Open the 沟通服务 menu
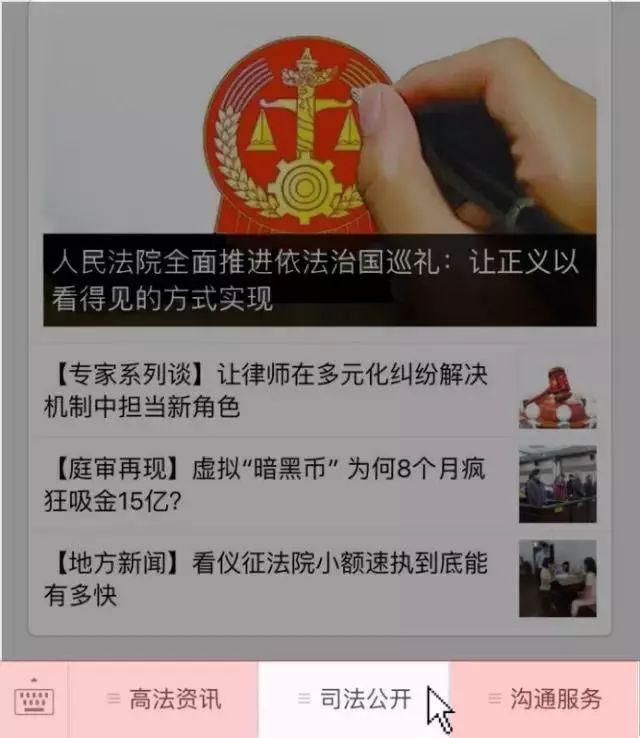The image size is (640, 738). click(545, 699)
